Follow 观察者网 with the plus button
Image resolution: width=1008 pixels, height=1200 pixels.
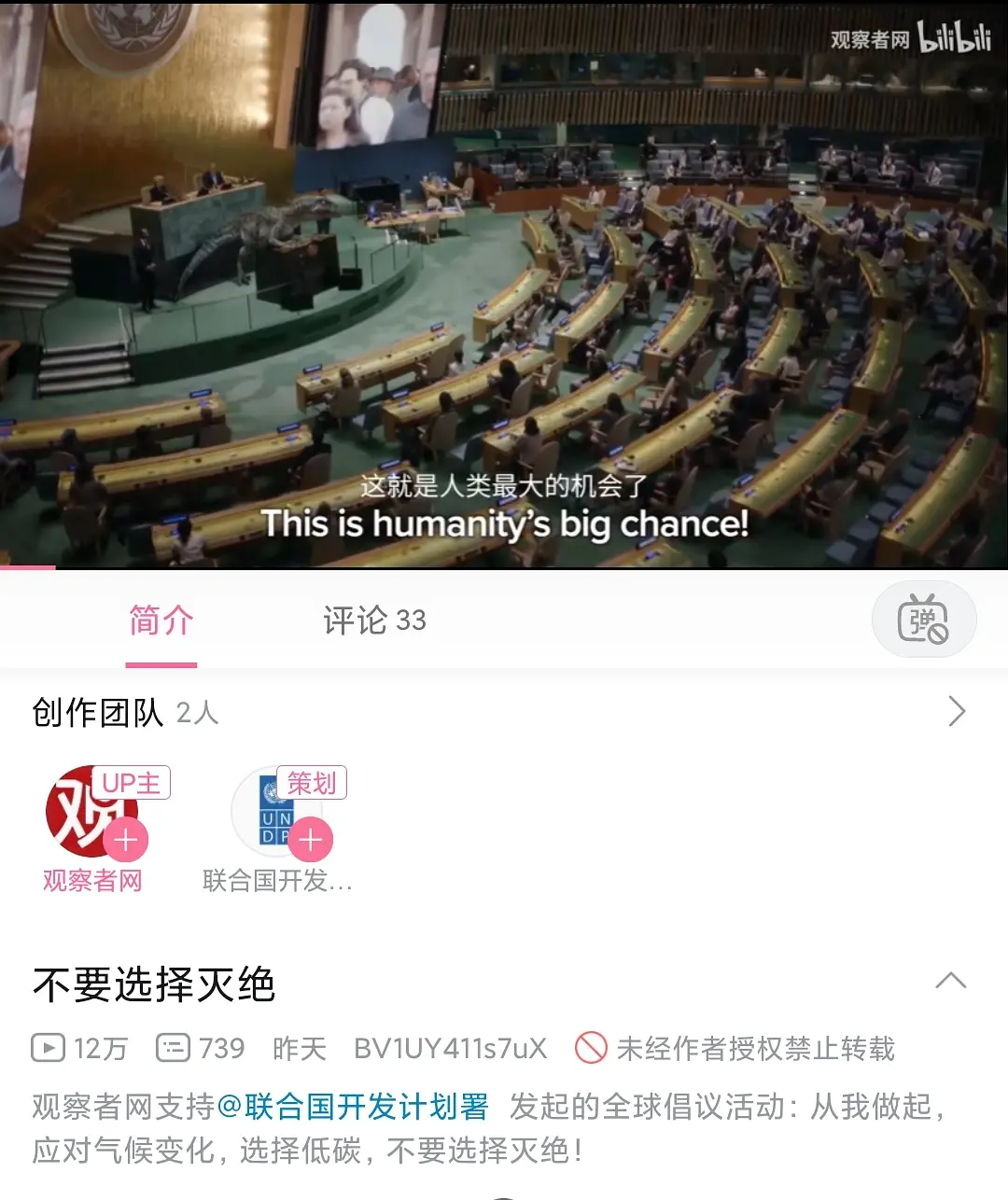point(126,840)
